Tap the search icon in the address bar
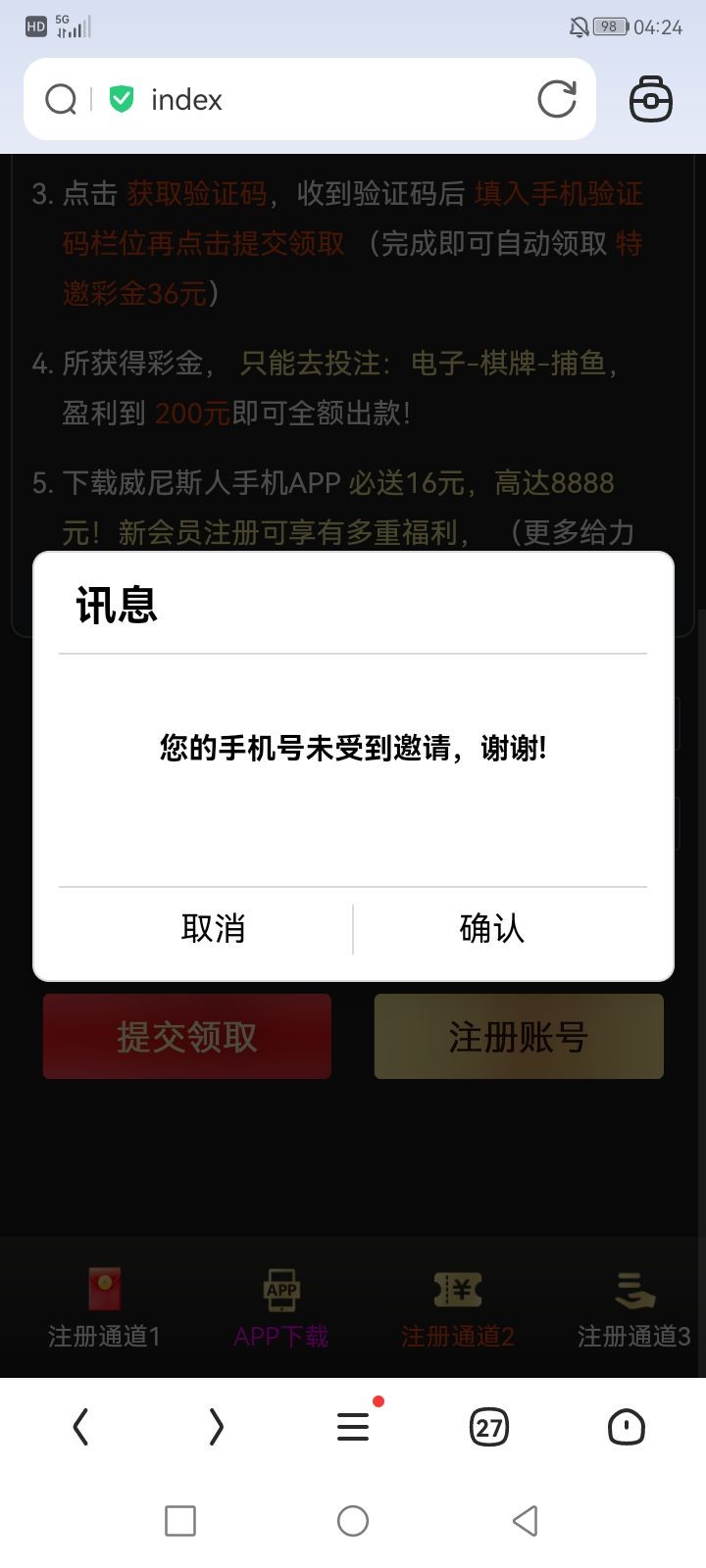 click(x=61, y=99)
